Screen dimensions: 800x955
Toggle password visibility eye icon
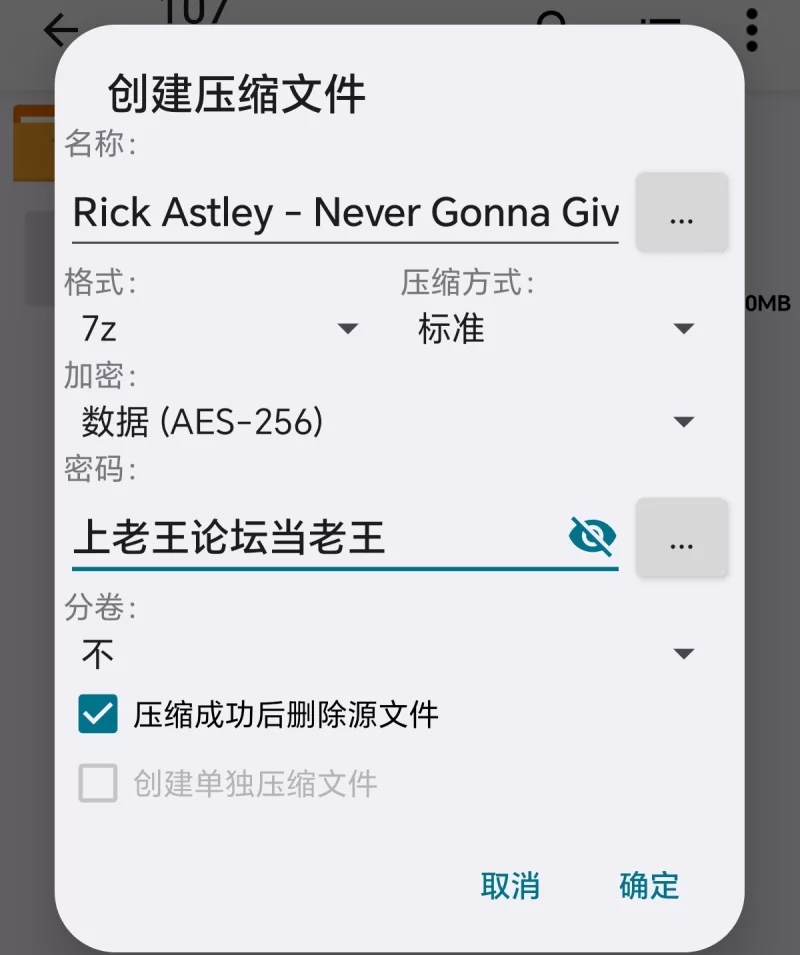tap(592, 537)
